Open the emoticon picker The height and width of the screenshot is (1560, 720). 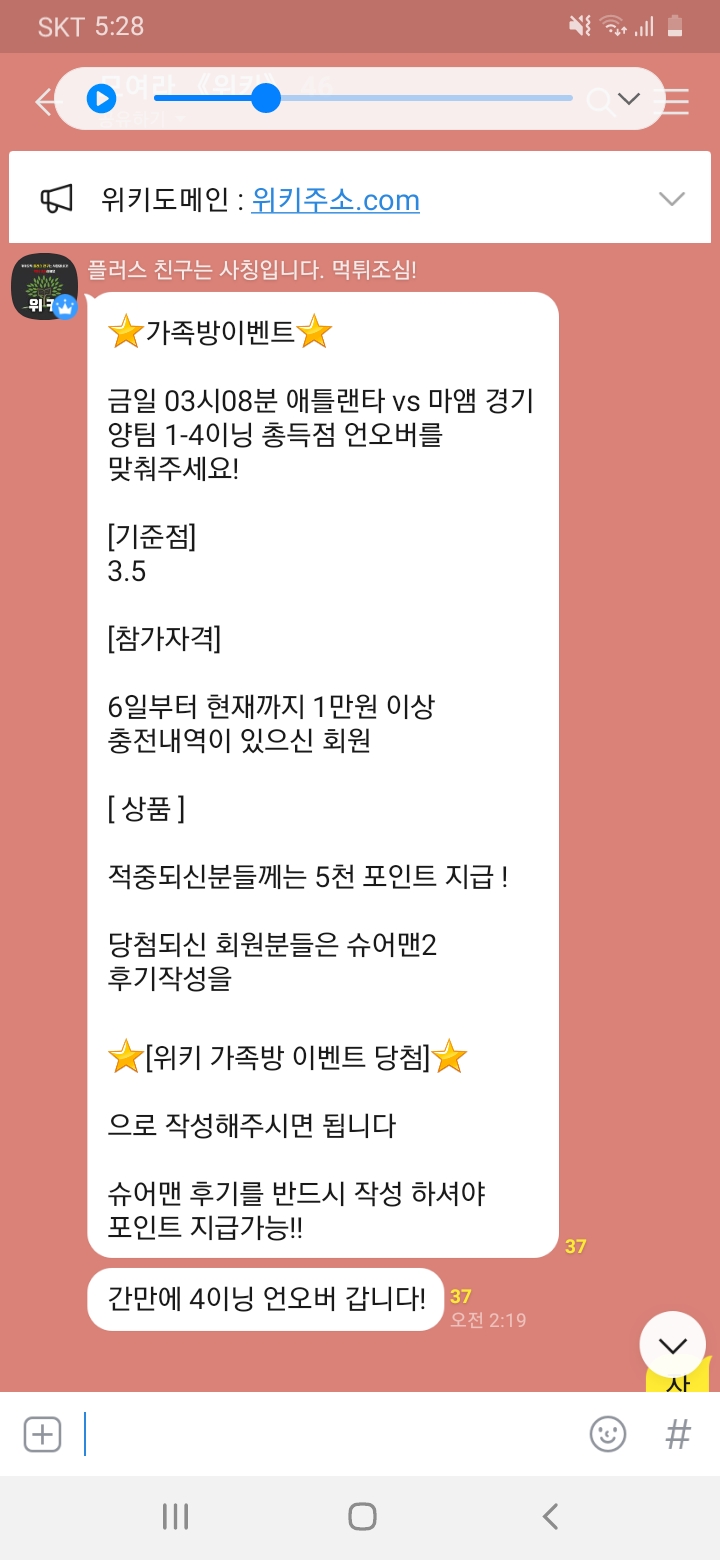(x=607, y=1434)
